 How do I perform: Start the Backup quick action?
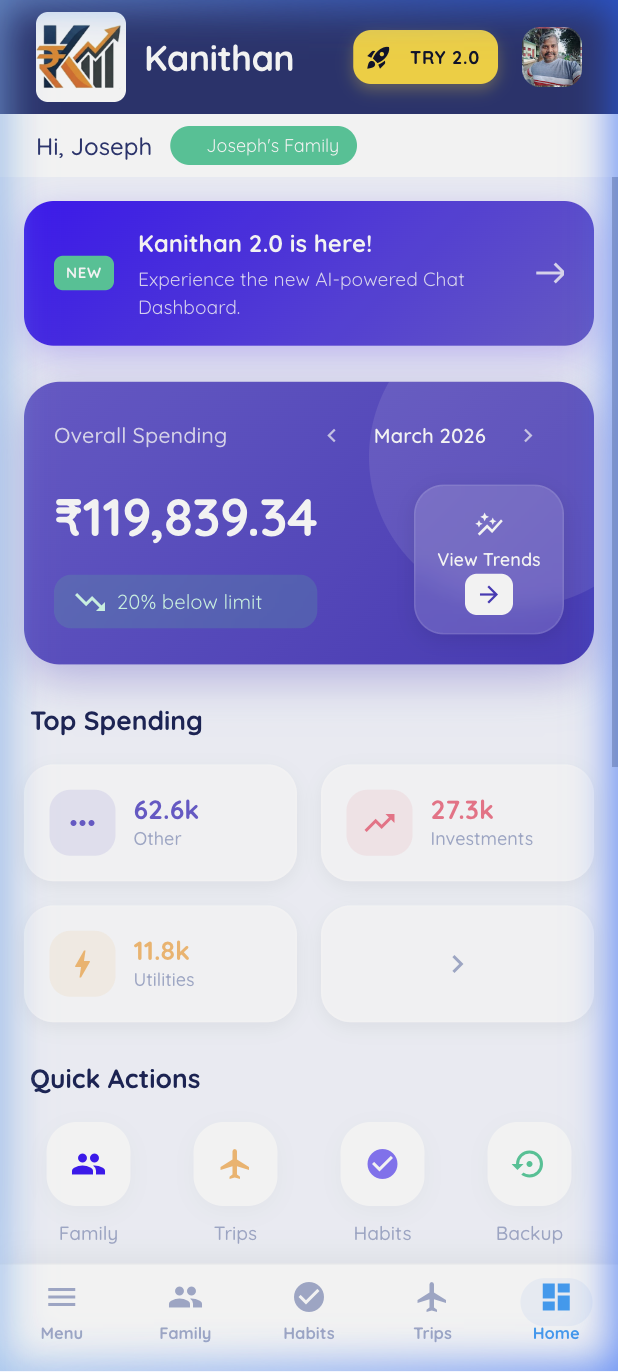point(529,1165)
